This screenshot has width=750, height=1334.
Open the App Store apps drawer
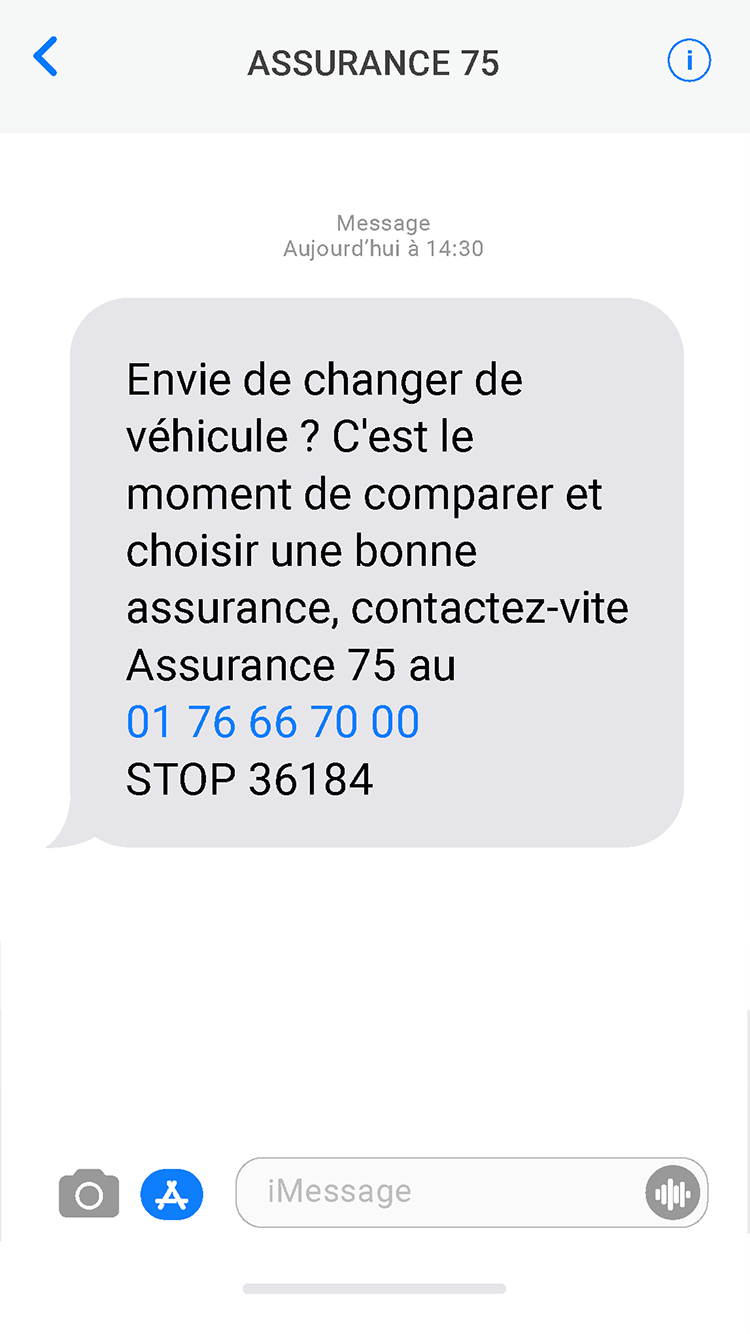pos(172,1193)
